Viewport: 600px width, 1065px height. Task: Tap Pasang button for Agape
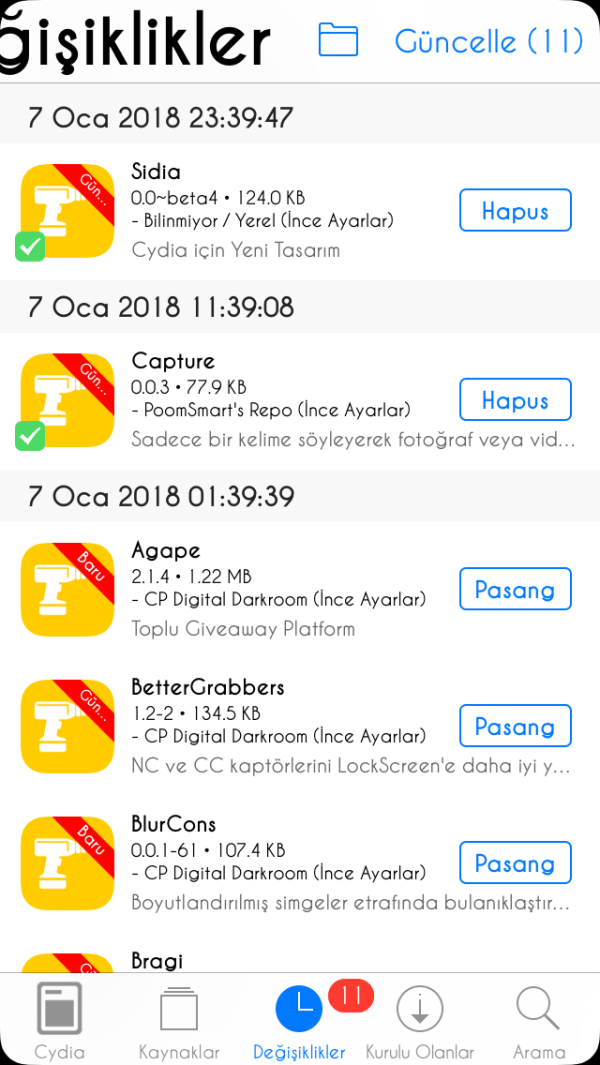click(515, 589)
